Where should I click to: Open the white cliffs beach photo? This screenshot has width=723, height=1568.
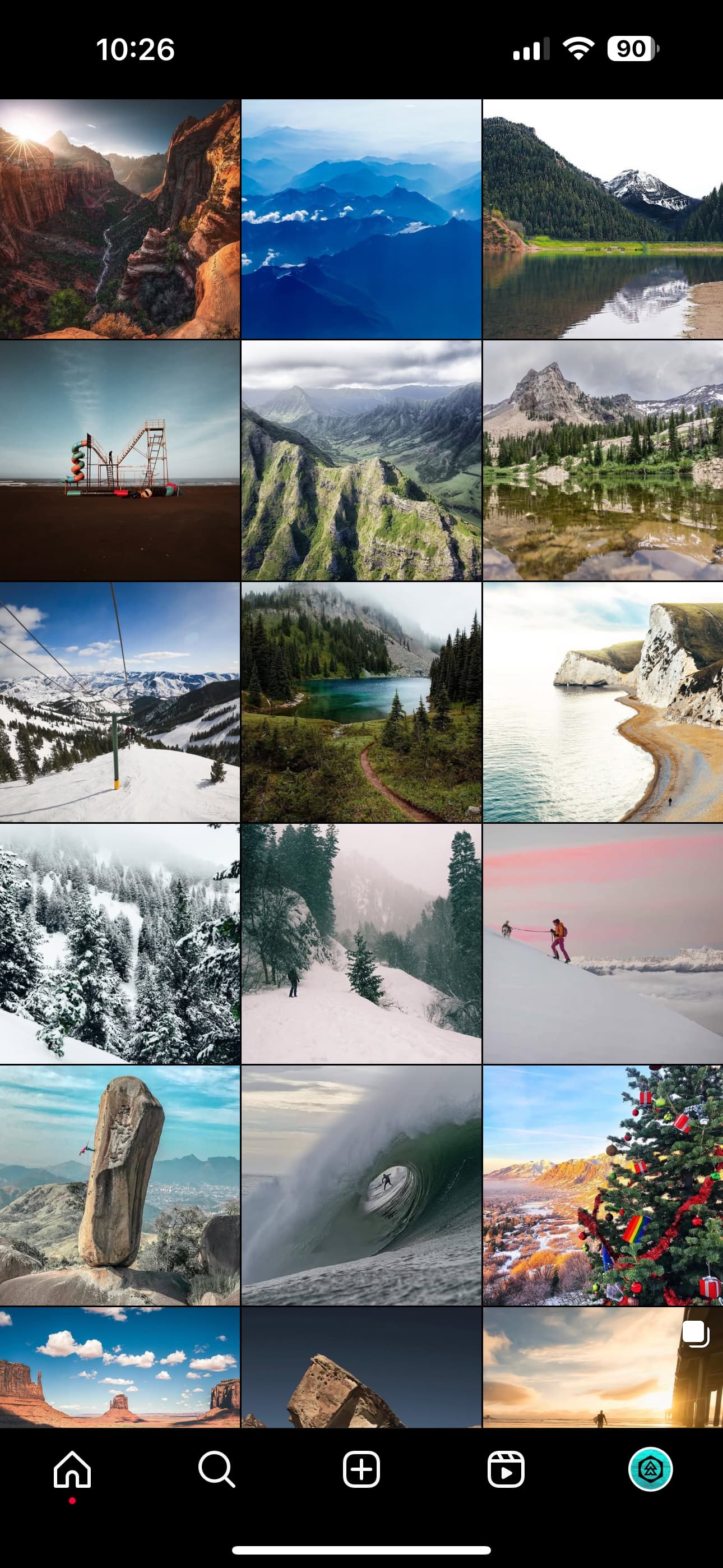[x=603, y=703]
